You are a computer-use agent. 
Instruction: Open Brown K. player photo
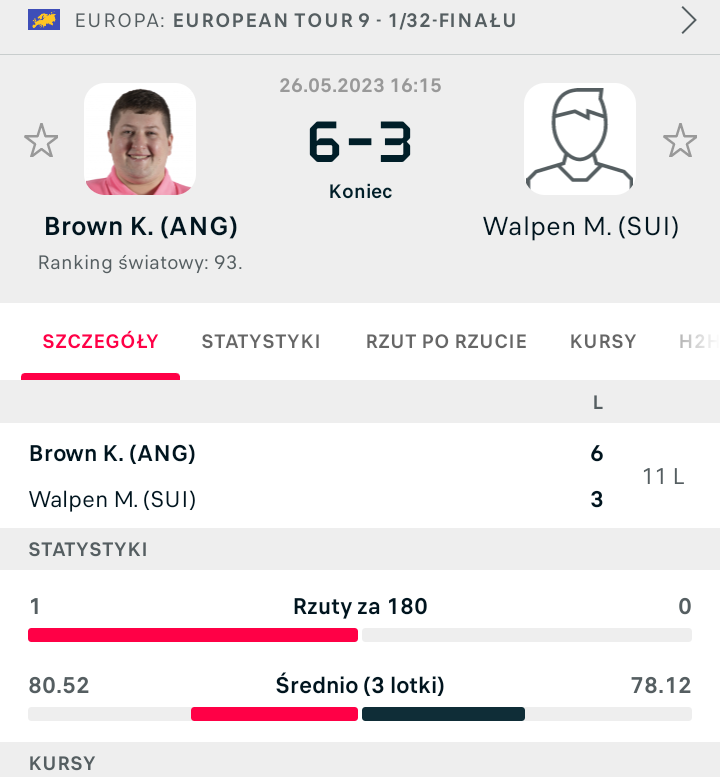pos(140,139)
